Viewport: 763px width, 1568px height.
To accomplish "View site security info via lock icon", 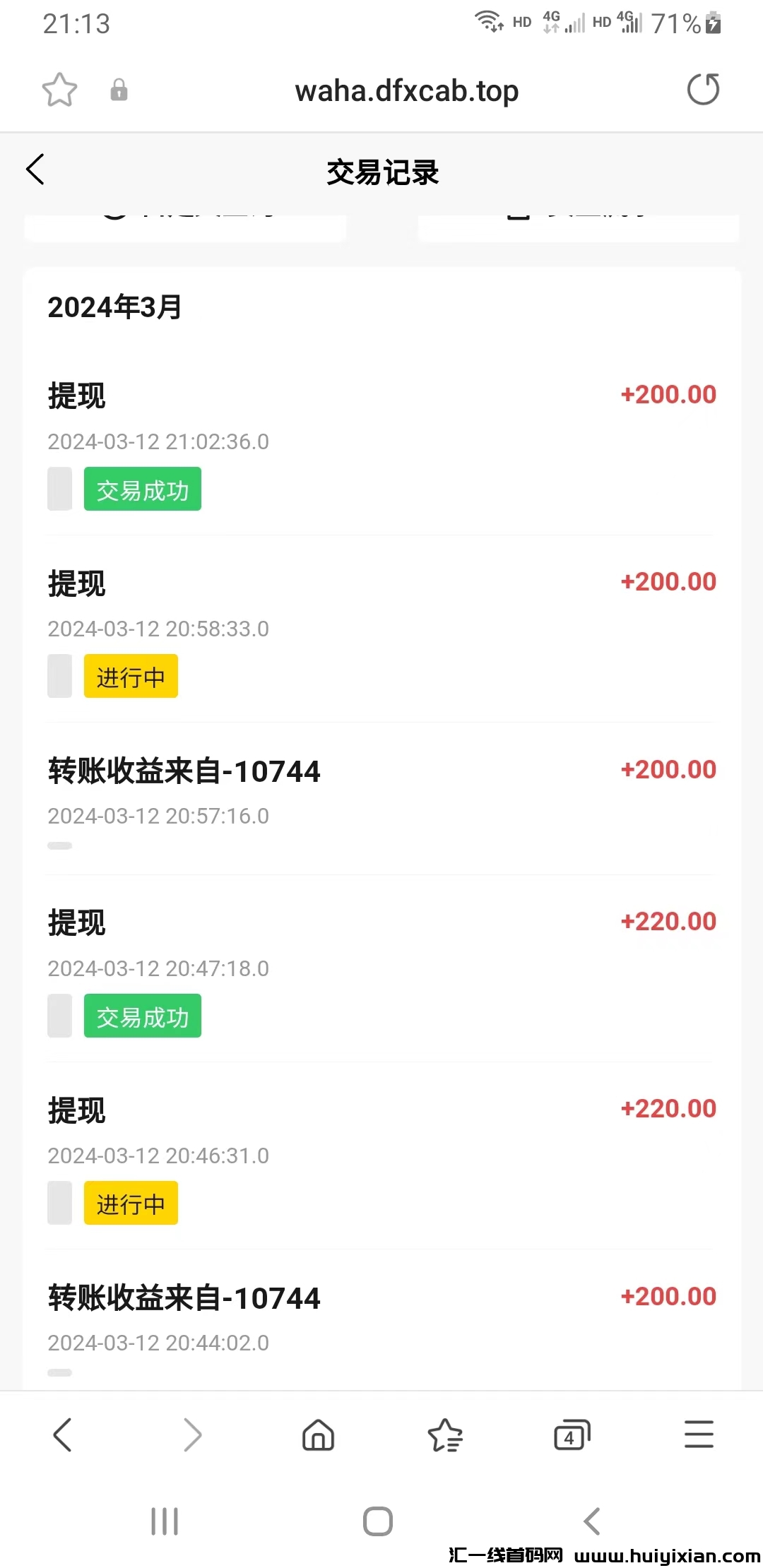I will [x=119, y=90].
